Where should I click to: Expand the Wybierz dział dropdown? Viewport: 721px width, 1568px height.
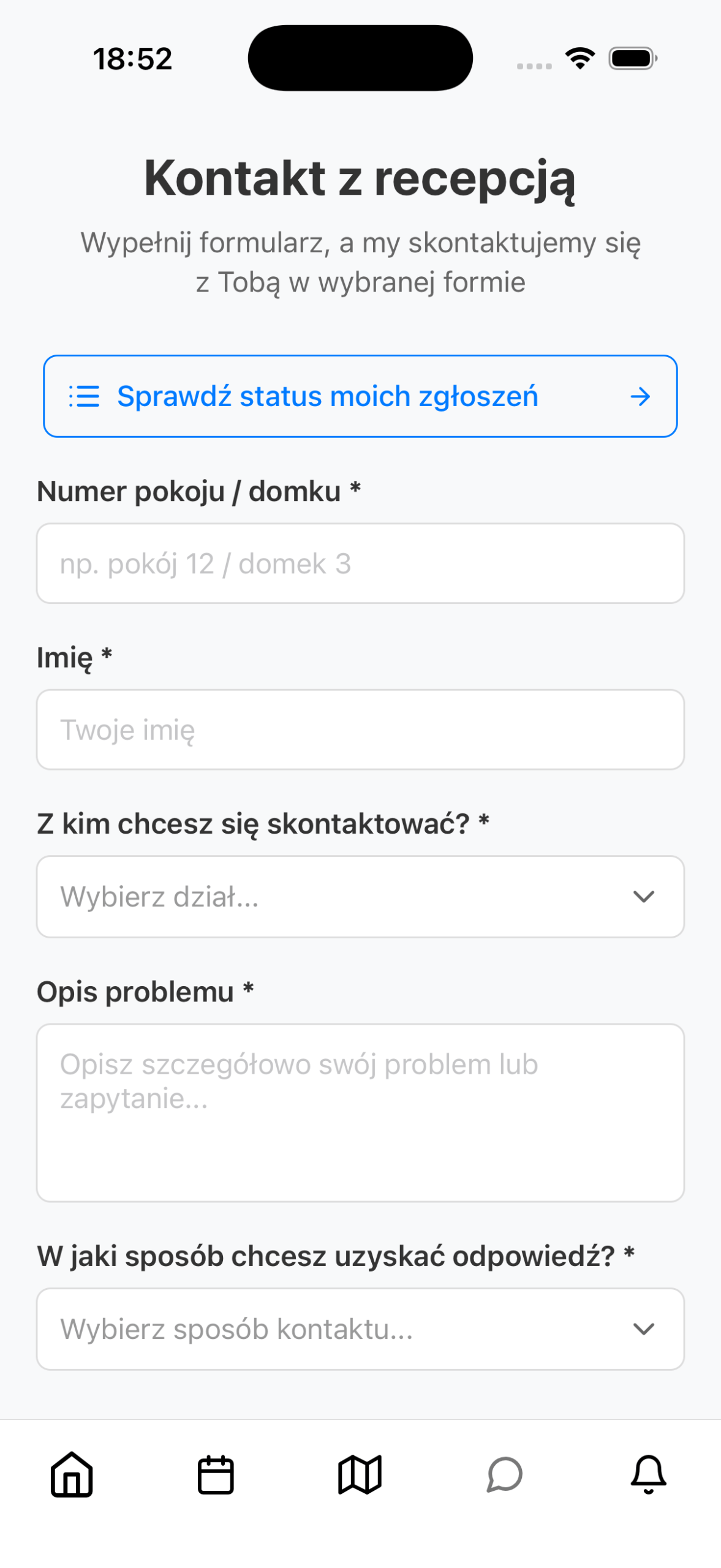[360, 896]
